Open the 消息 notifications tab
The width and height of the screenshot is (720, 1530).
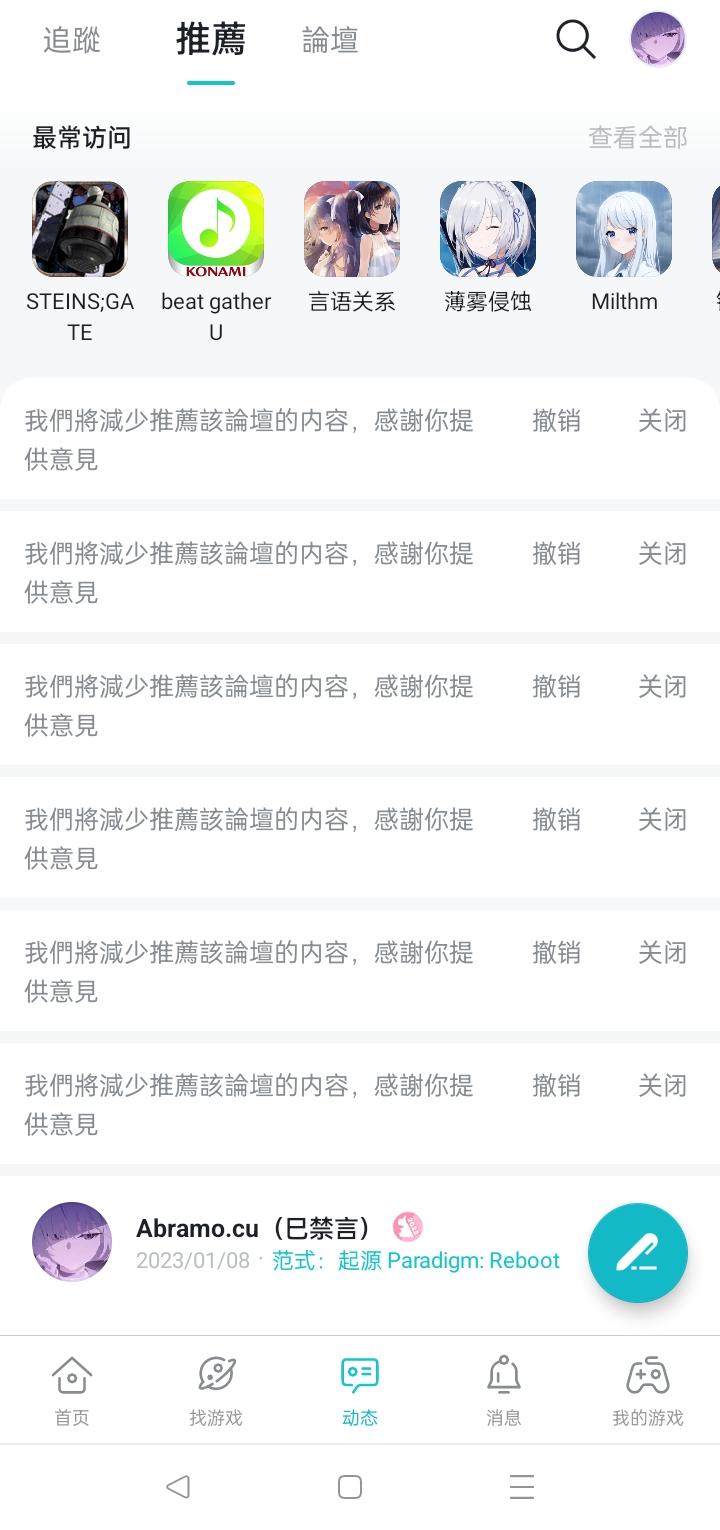(x=504, y=1390)
